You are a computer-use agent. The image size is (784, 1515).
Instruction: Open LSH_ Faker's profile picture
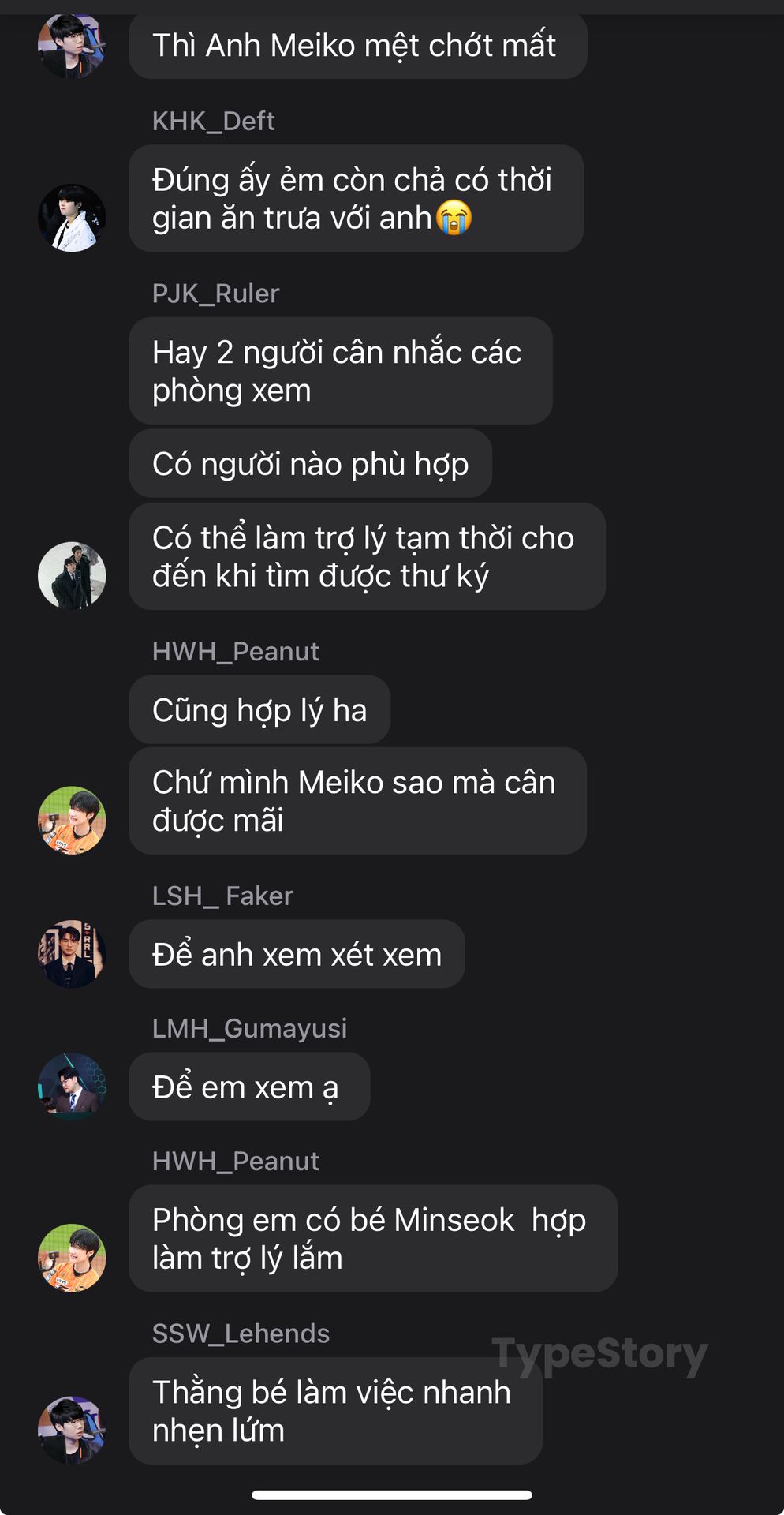(x=72, y=954)
